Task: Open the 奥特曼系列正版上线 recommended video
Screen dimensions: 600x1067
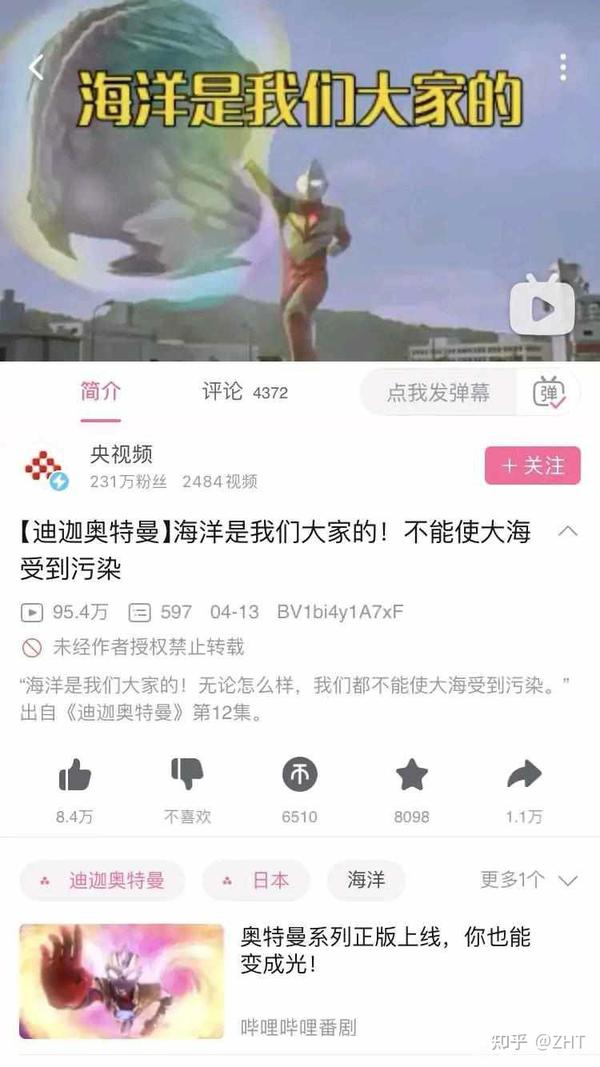Action: (x=299, y=981)
